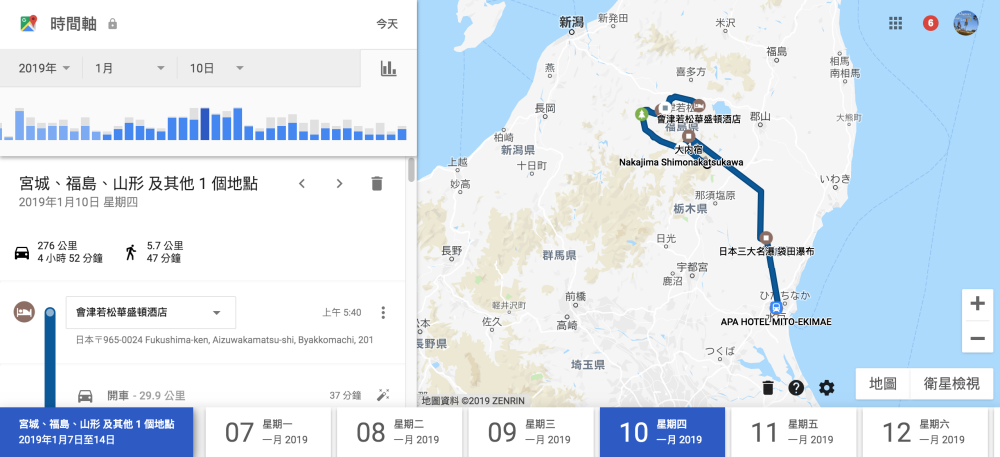Delete this day's timeline

377,183
